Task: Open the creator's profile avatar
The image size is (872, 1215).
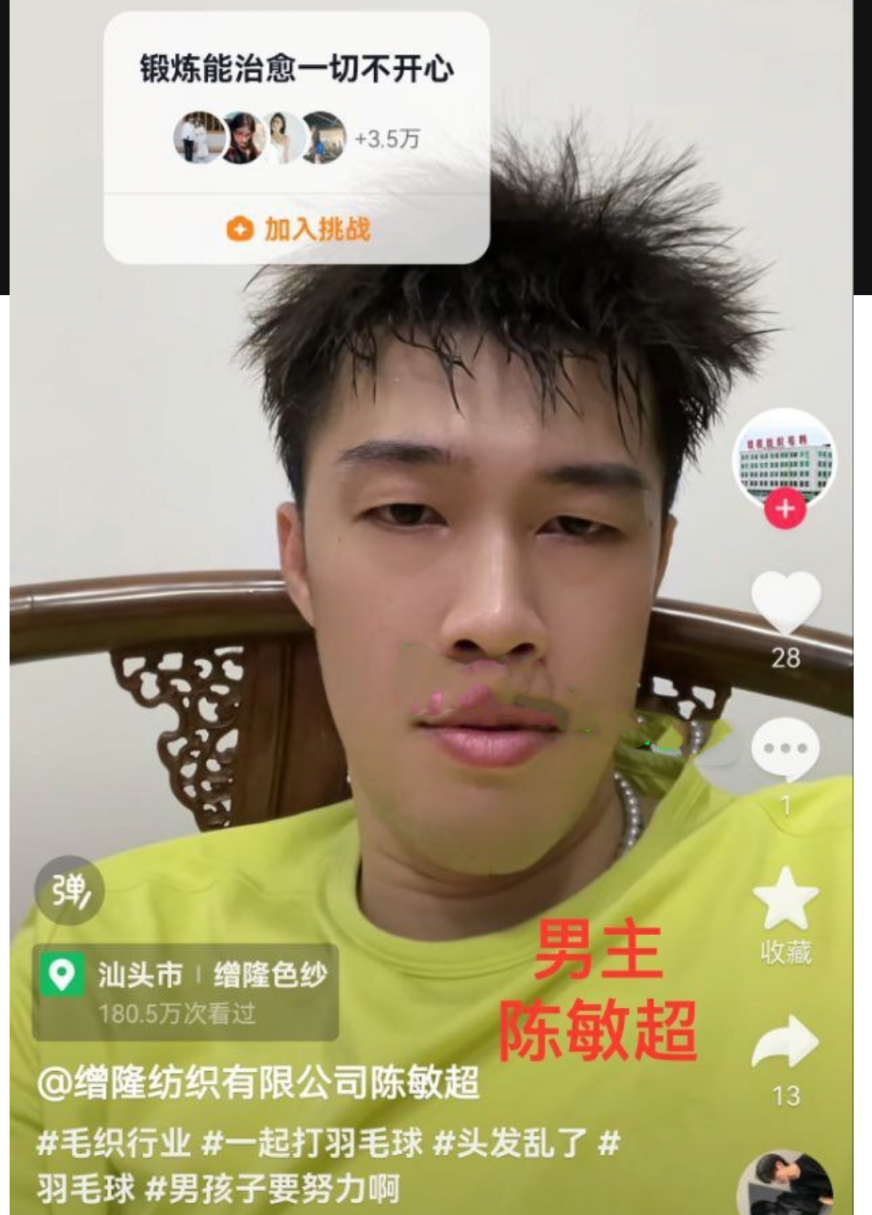Action: click(785, 457)
